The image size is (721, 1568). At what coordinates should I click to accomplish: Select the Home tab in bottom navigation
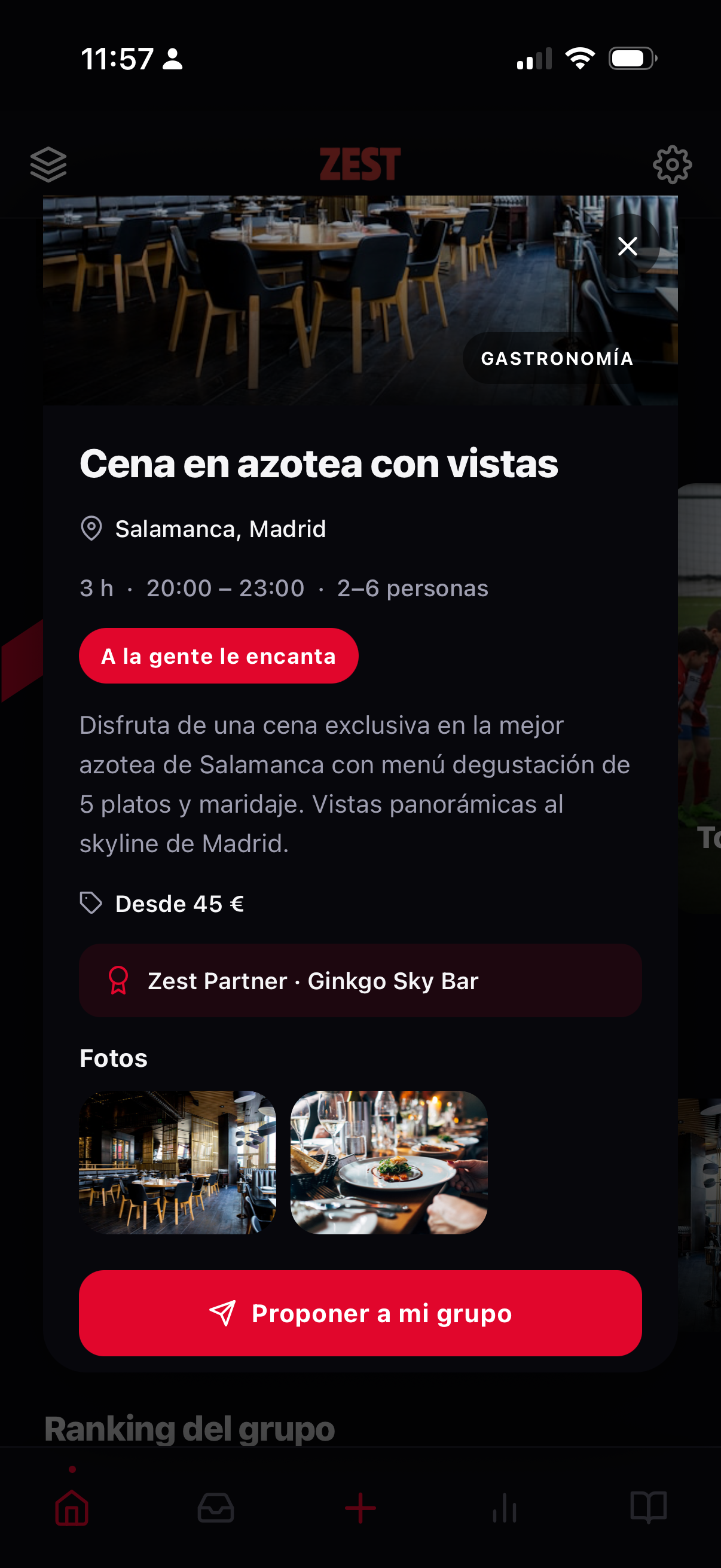coord(71,1508)
